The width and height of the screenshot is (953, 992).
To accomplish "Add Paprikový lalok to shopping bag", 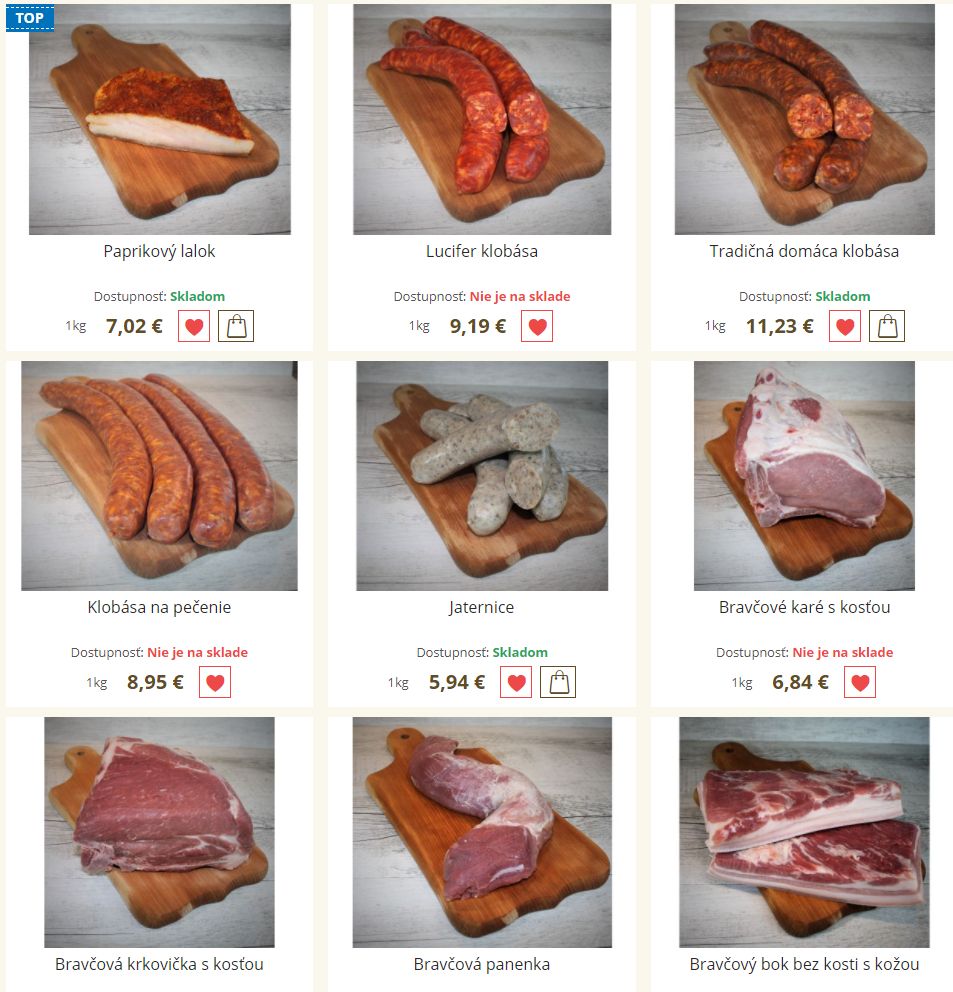I will coord(236,326).
